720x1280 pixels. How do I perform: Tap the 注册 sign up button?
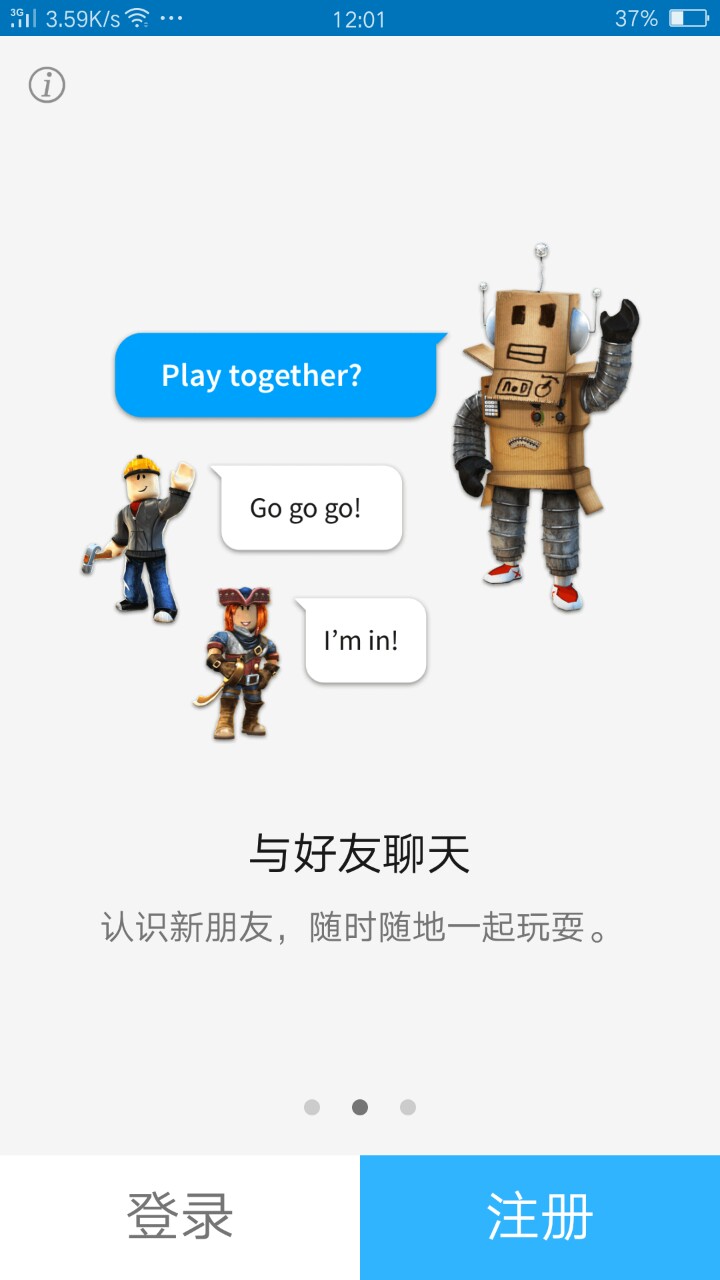coord(540,1217)
